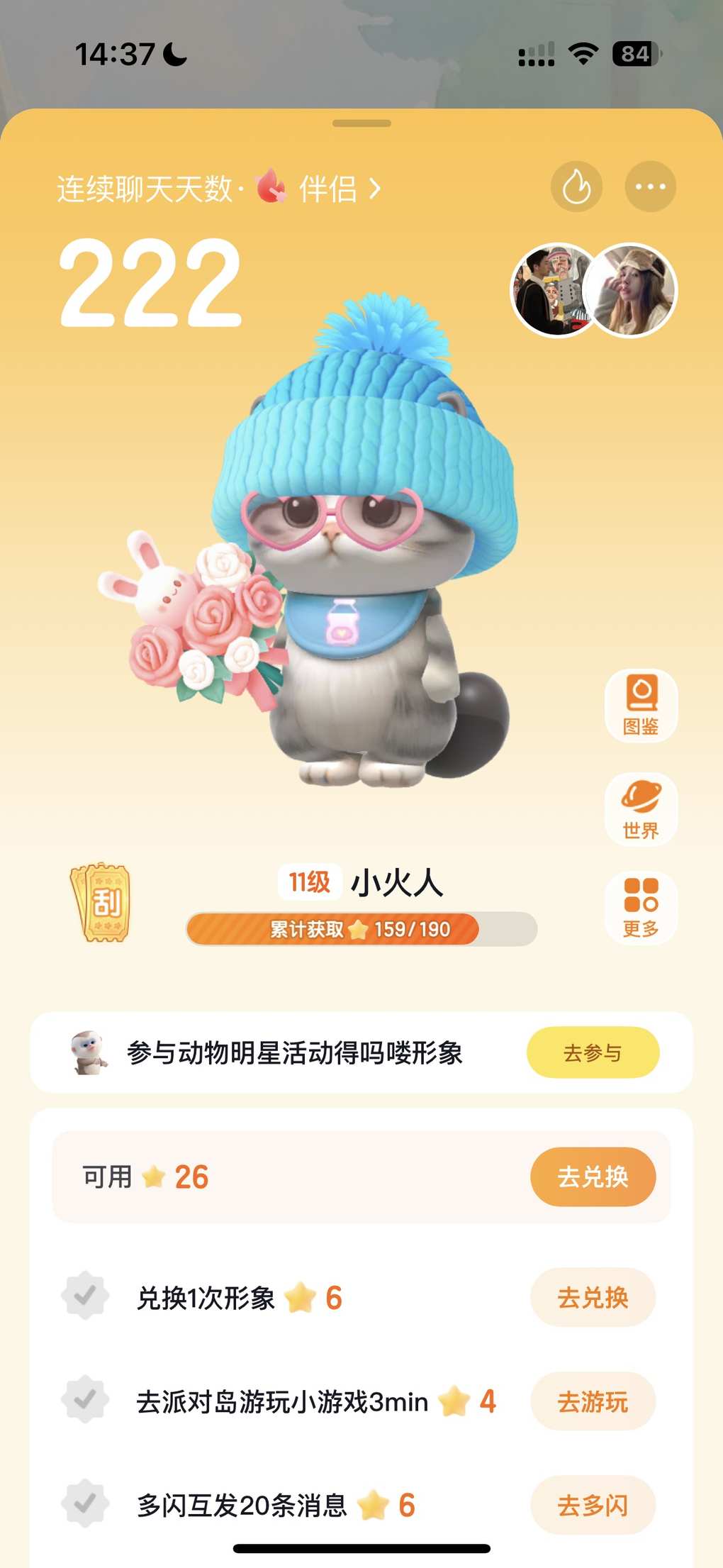Screen dimensions: 723x1568
Task: Open the 更多 more menu
Action: point(641,908)
